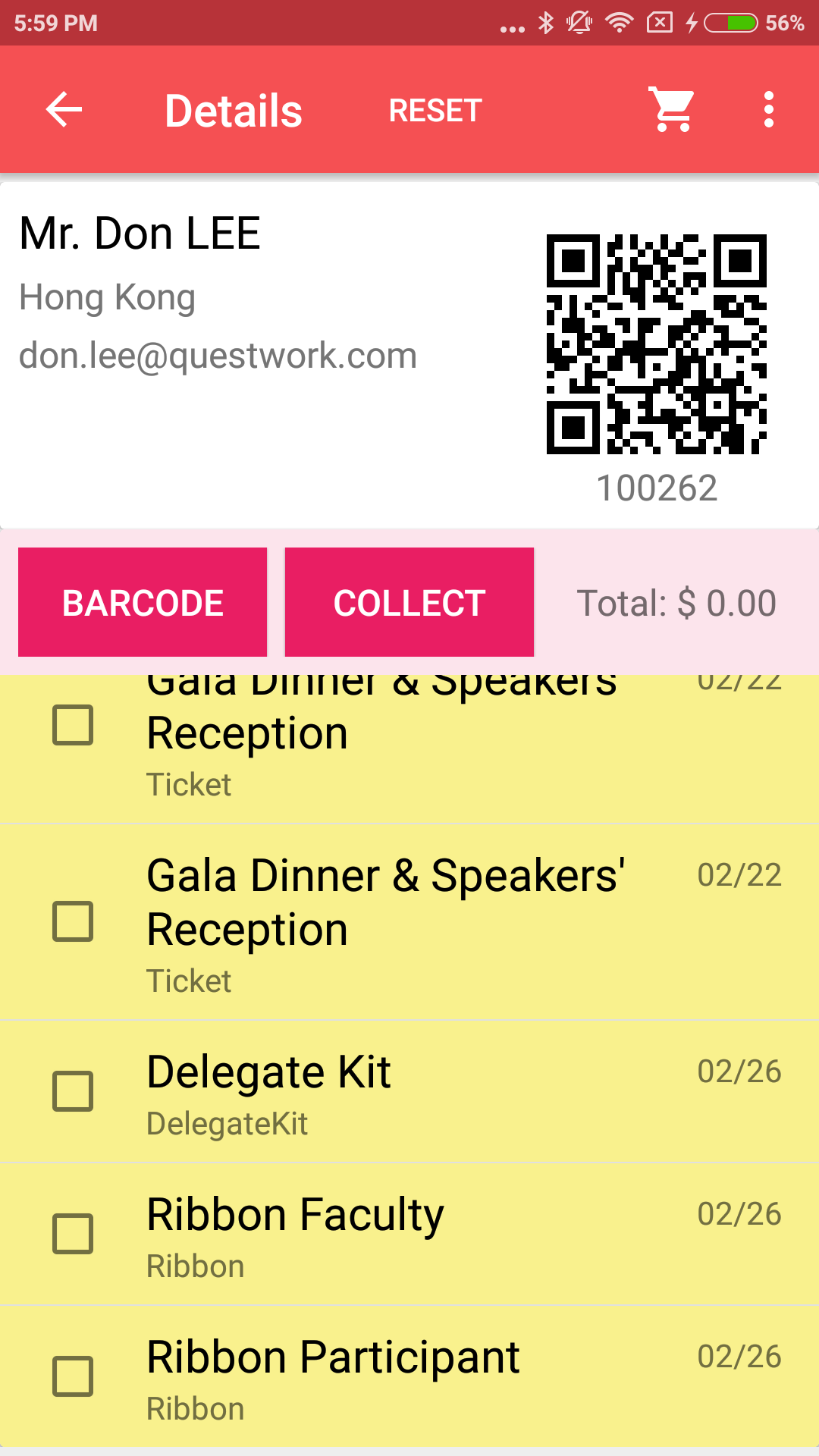Select the Ribbon Faculty checkbox
Image resolution: width=819 pixels, height=1456 pixels.
73,1234
